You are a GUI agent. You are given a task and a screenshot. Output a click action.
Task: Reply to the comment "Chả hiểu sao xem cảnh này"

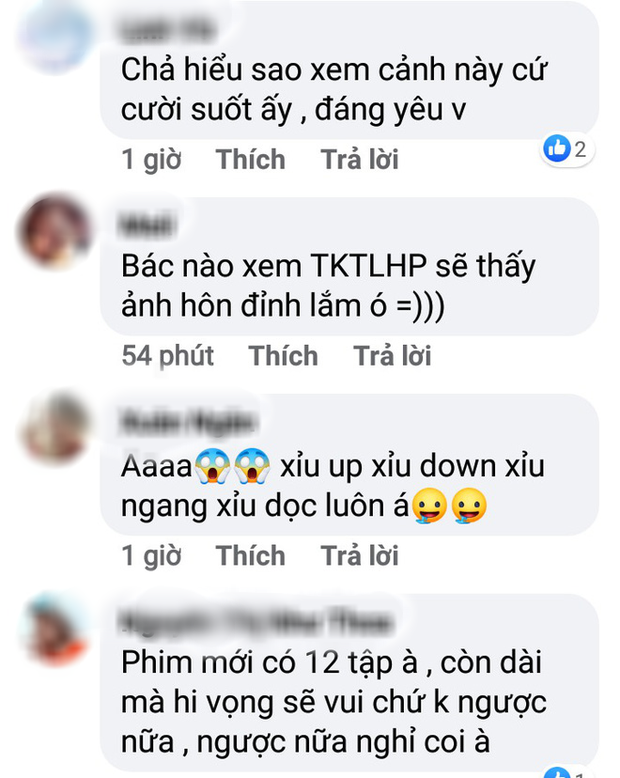pos(359,160)
